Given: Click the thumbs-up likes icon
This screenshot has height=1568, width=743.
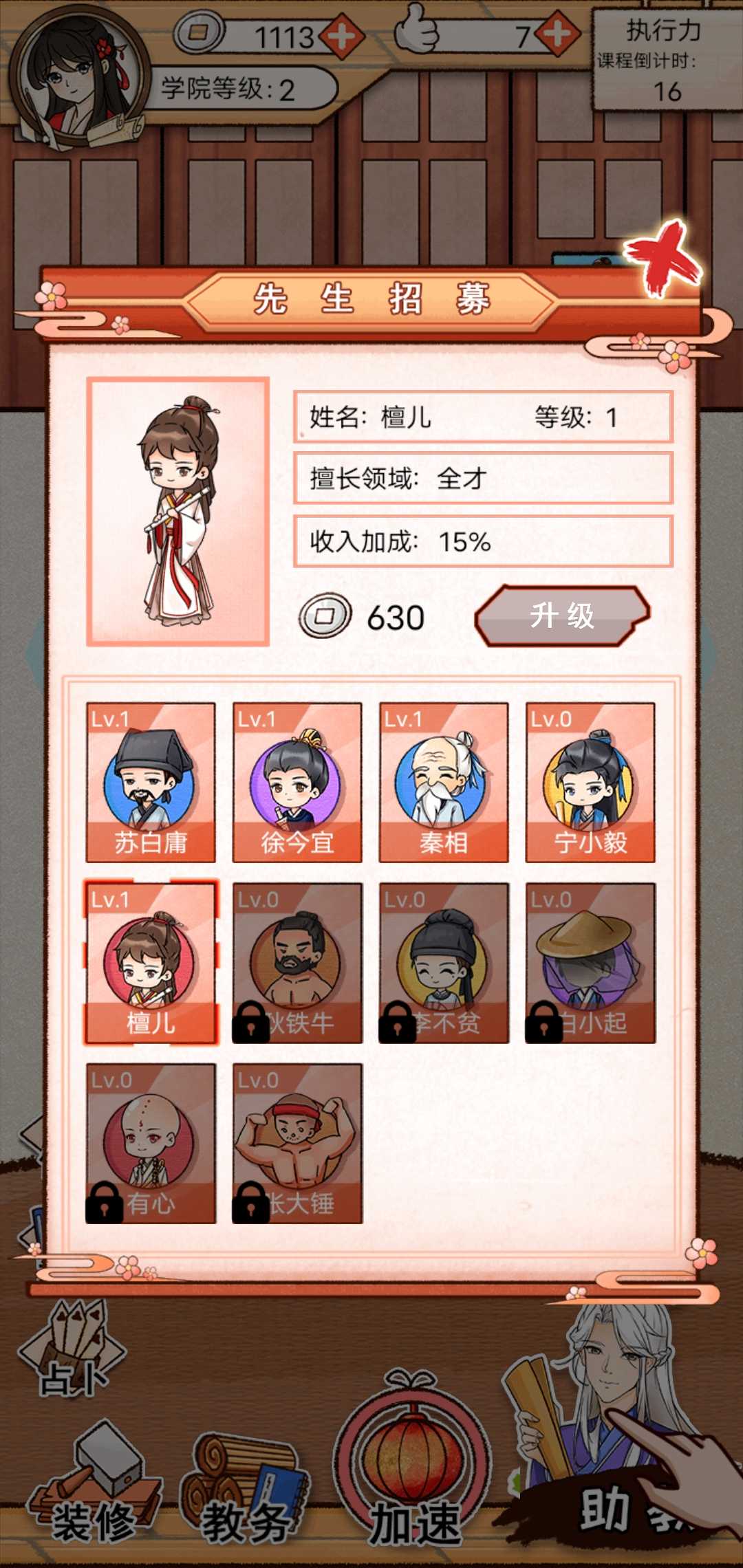Looking at the screenshot, I should (x=420, y=32).
